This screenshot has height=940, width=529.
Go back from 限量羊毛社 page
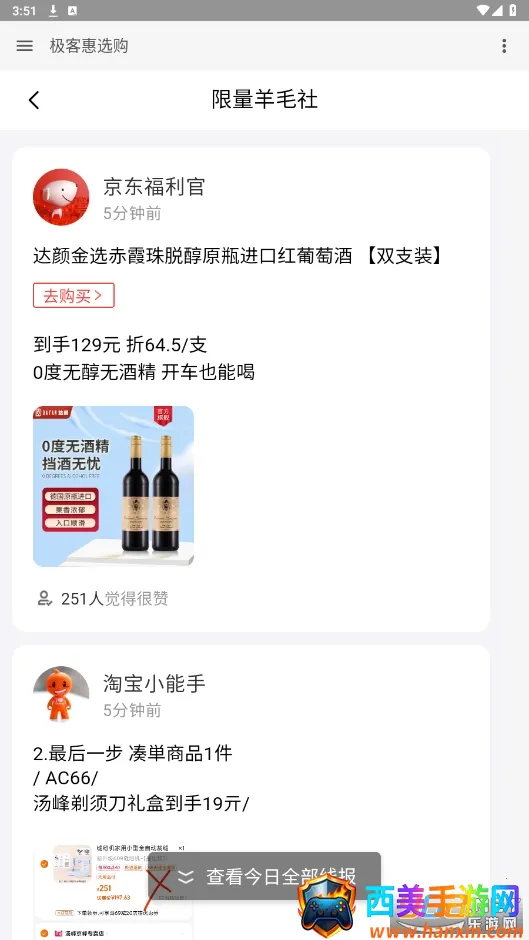34,100
